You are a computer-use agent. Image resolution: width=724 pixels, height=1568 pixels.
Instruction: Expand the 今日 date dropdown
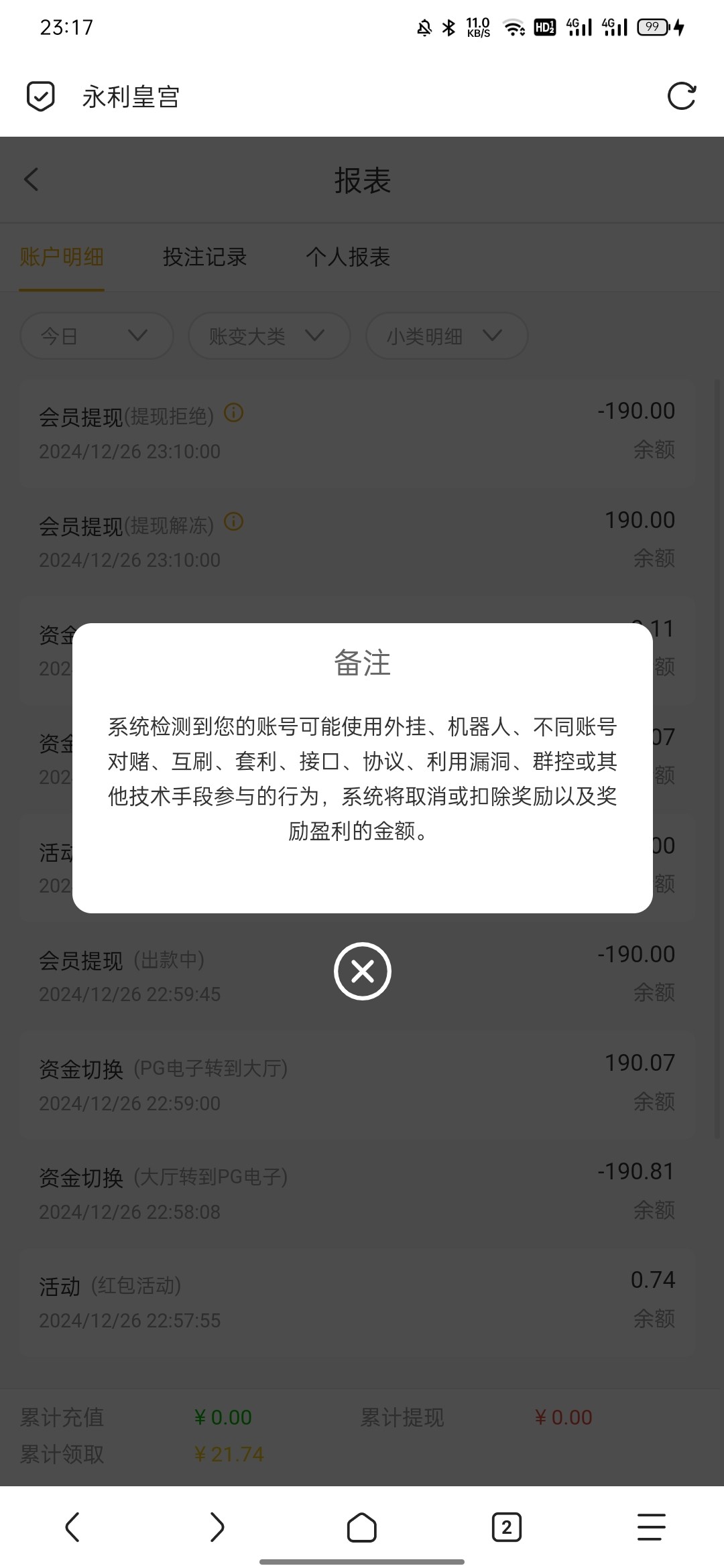point(97,336)
